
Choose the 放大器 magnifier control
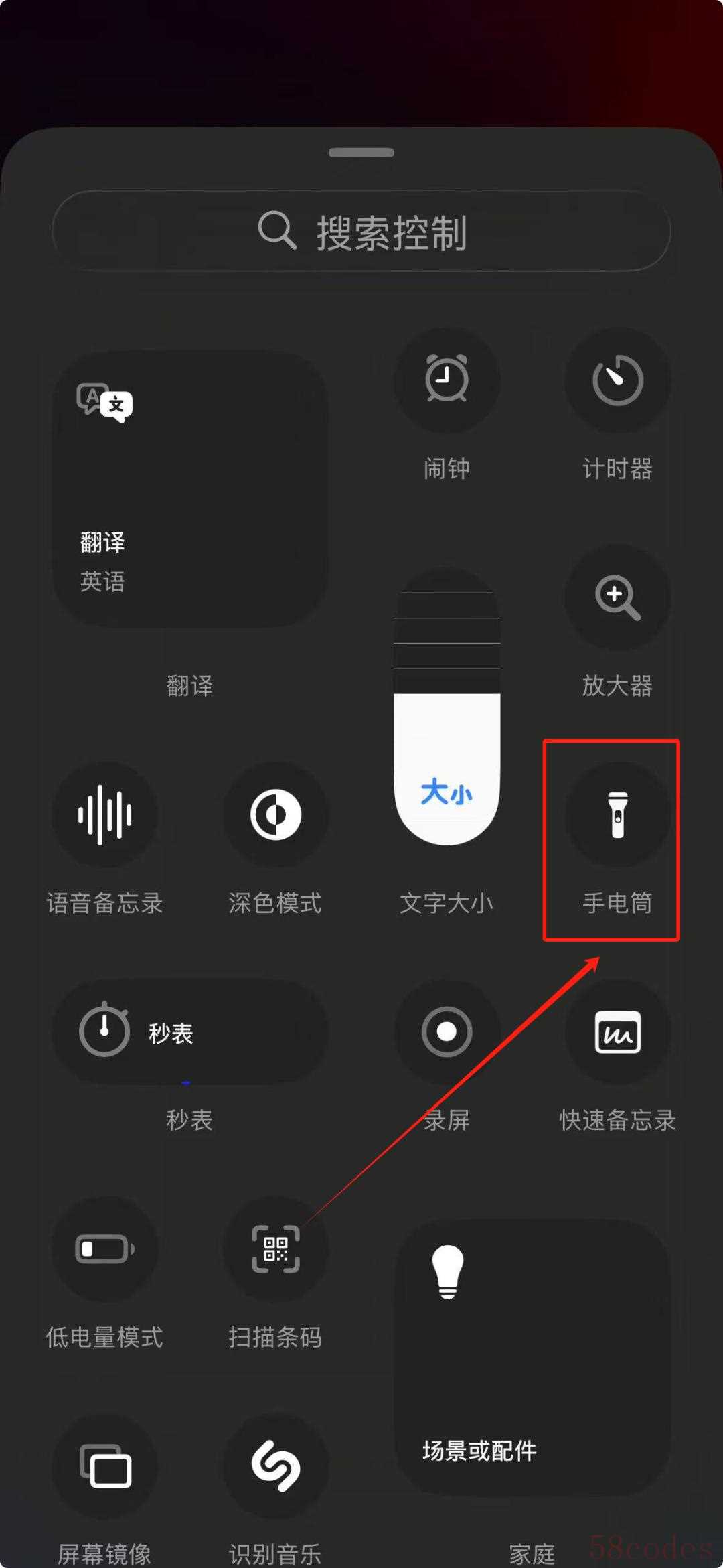point(617,596)
